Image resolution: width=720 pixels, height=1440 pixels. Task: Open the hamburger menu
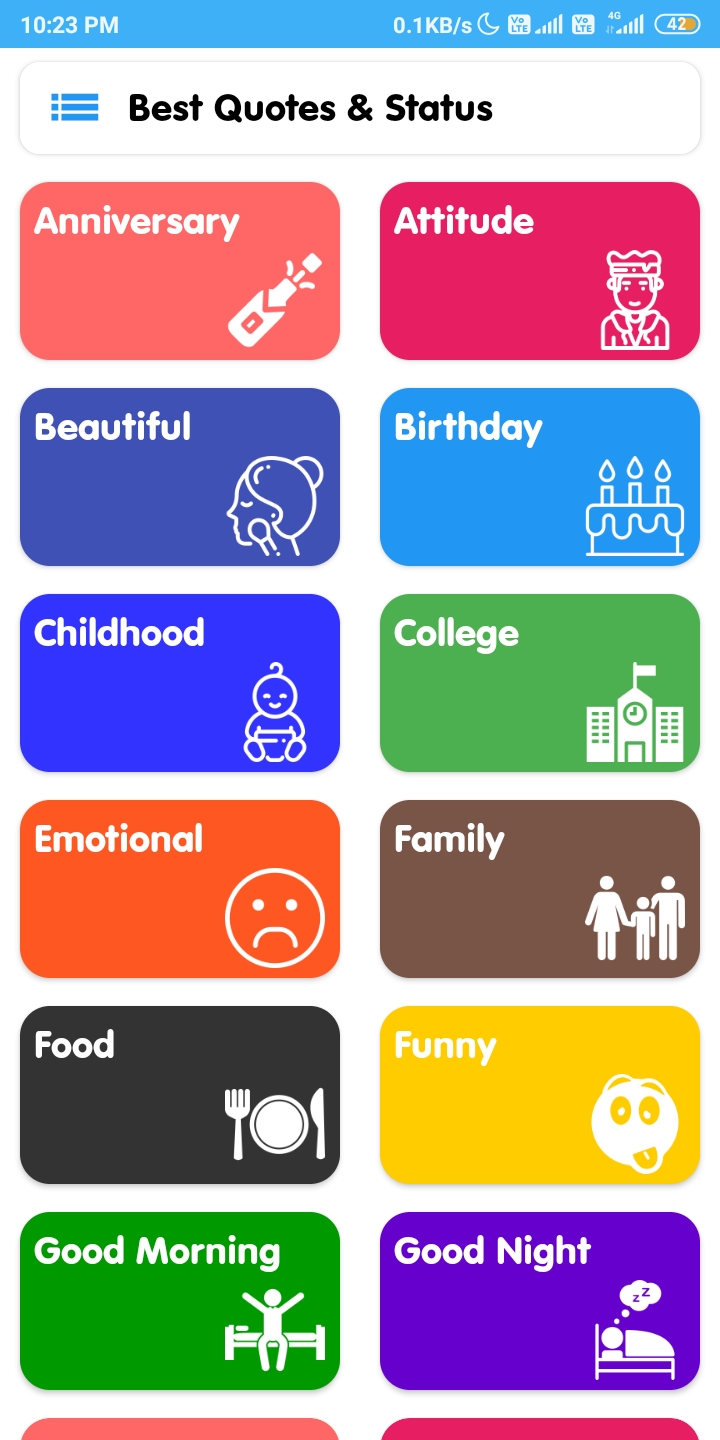tap(75, 107)
